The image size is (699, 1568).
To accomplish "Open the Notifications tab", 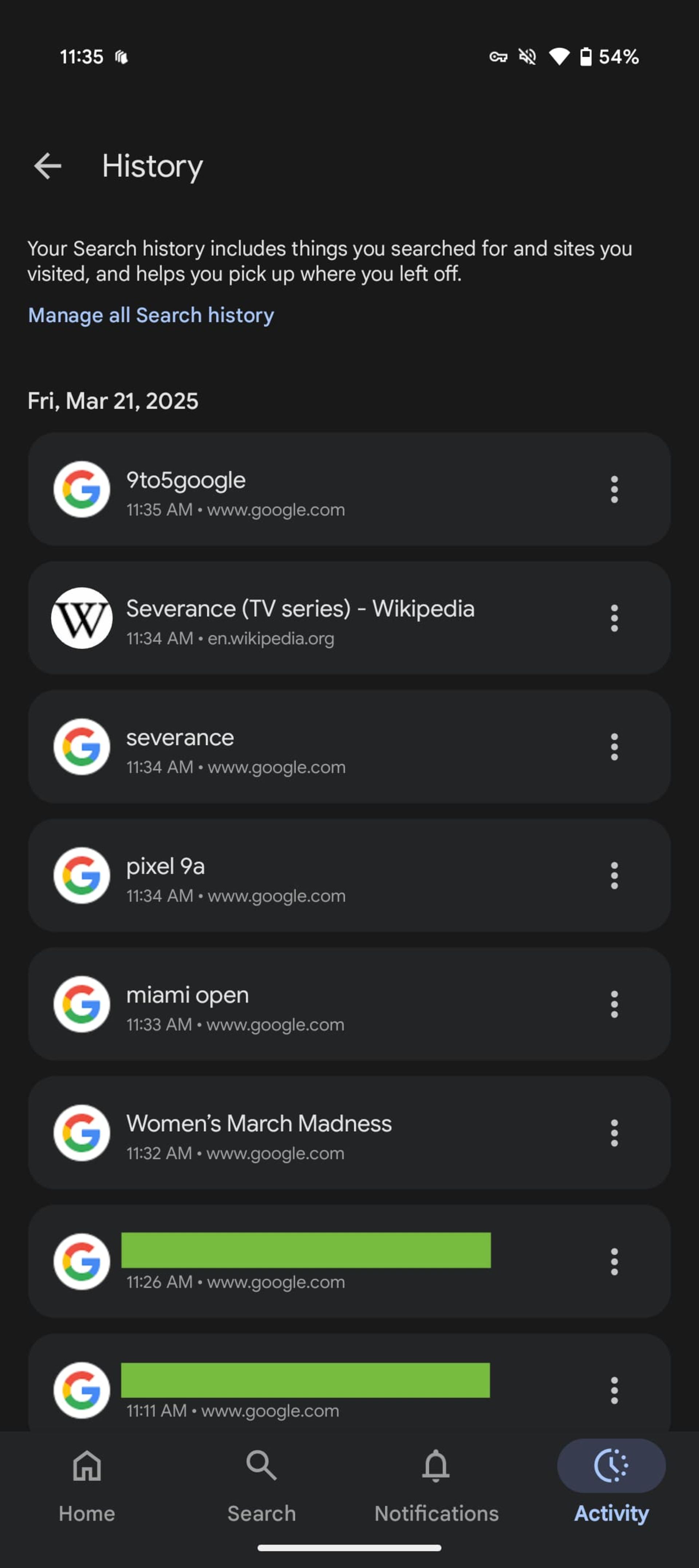I will [x=437, y=1486].
